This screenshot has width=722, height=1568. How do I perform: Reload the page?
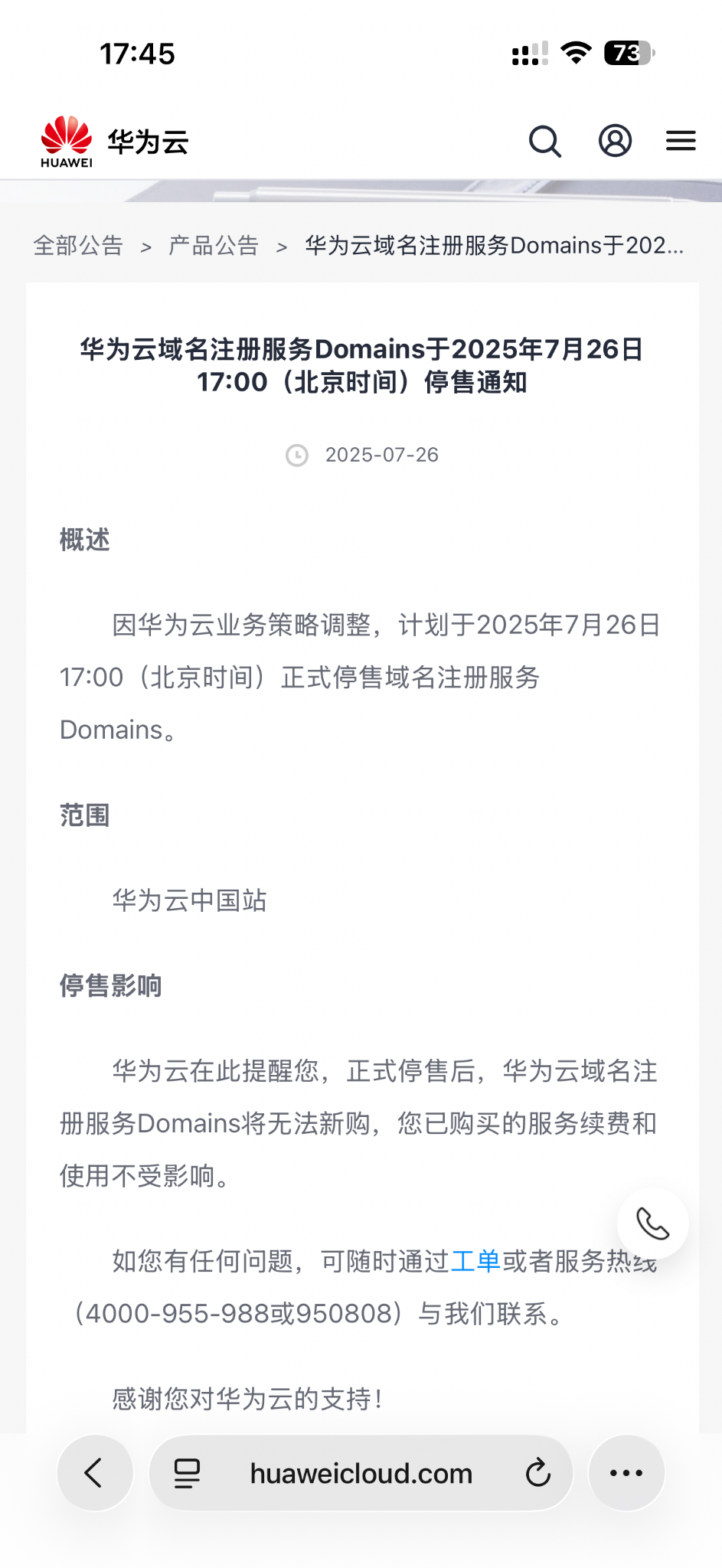click(537, 1472)
